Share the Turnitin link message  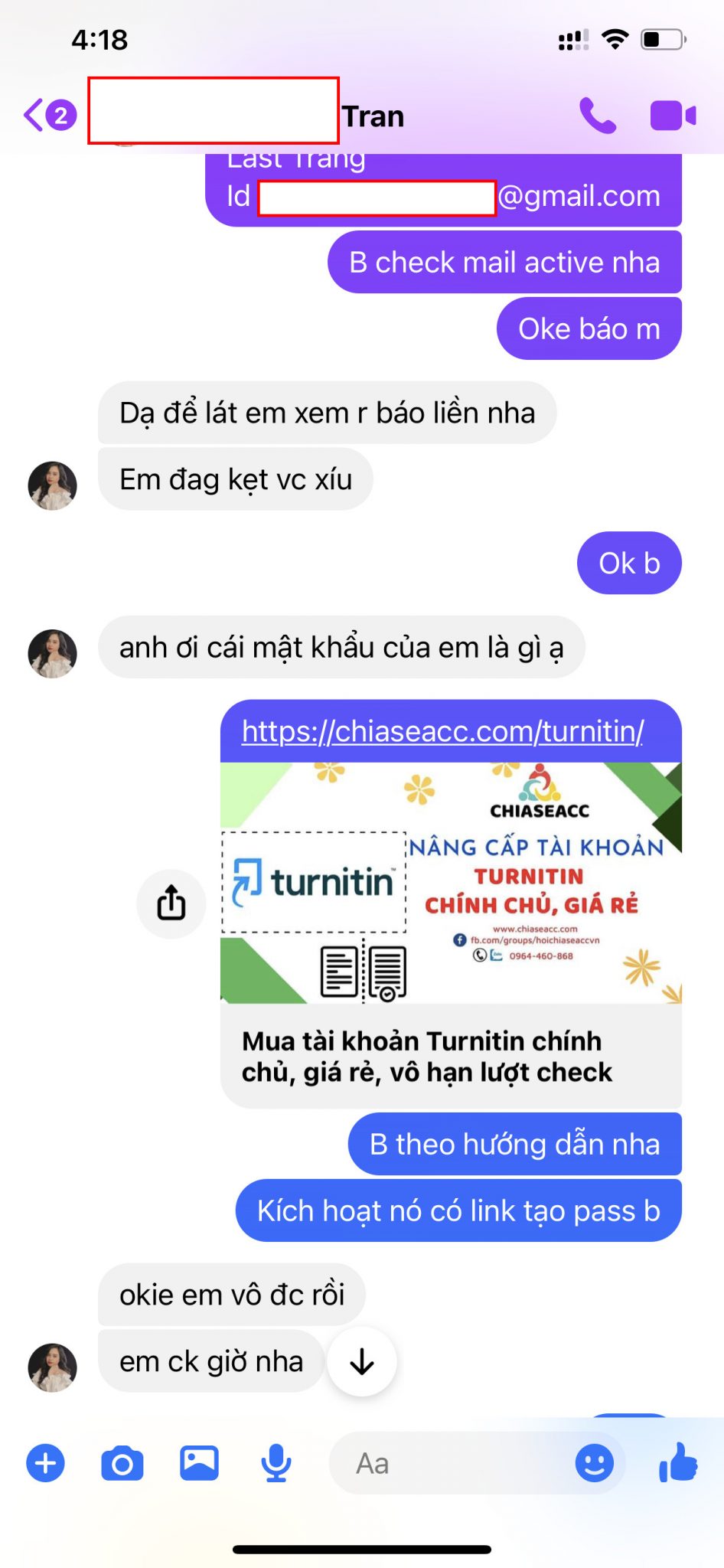(x=171, y=903)
